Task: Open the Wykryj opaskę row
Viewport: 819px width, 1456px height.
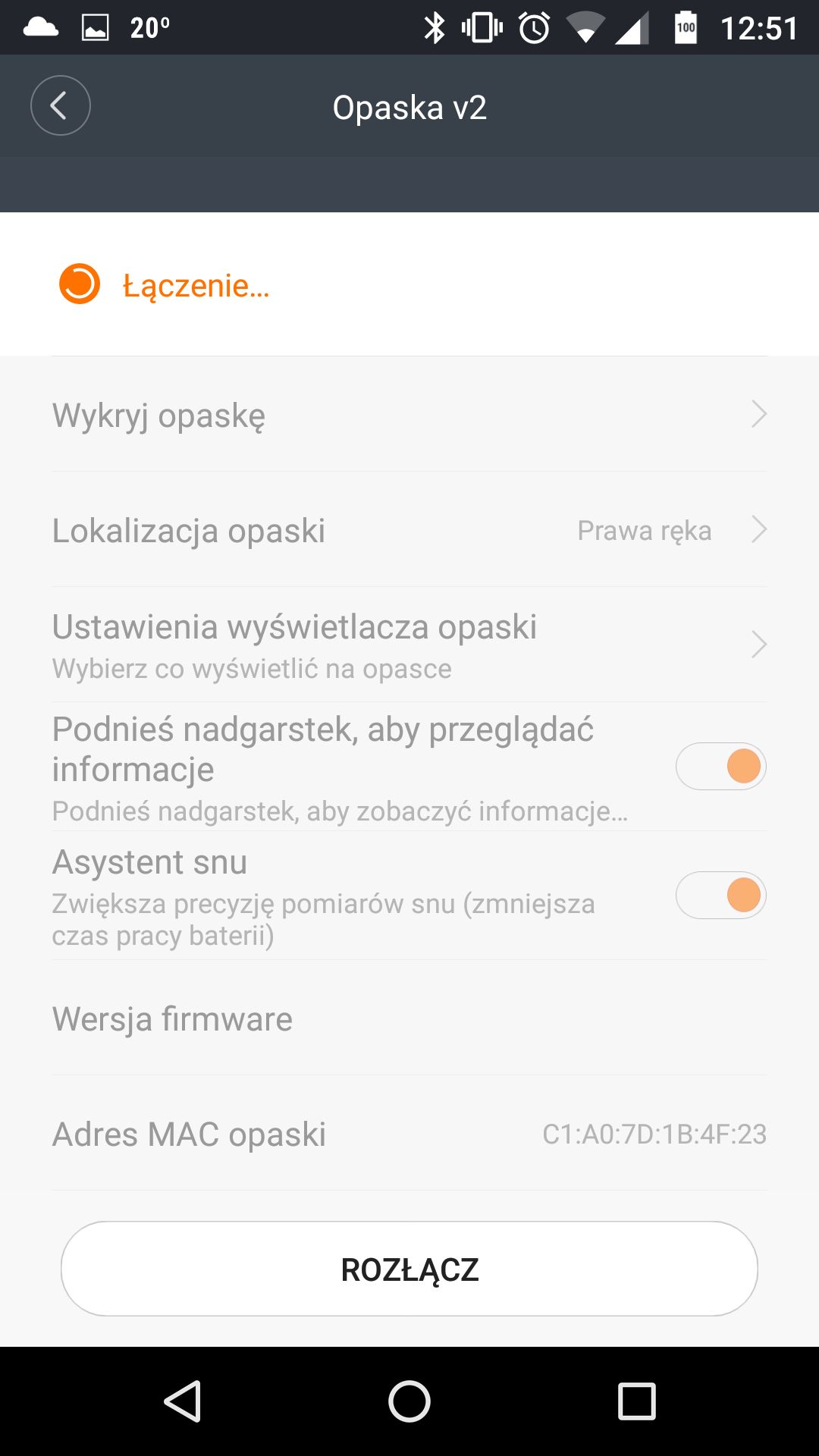Action: [409, 414]
